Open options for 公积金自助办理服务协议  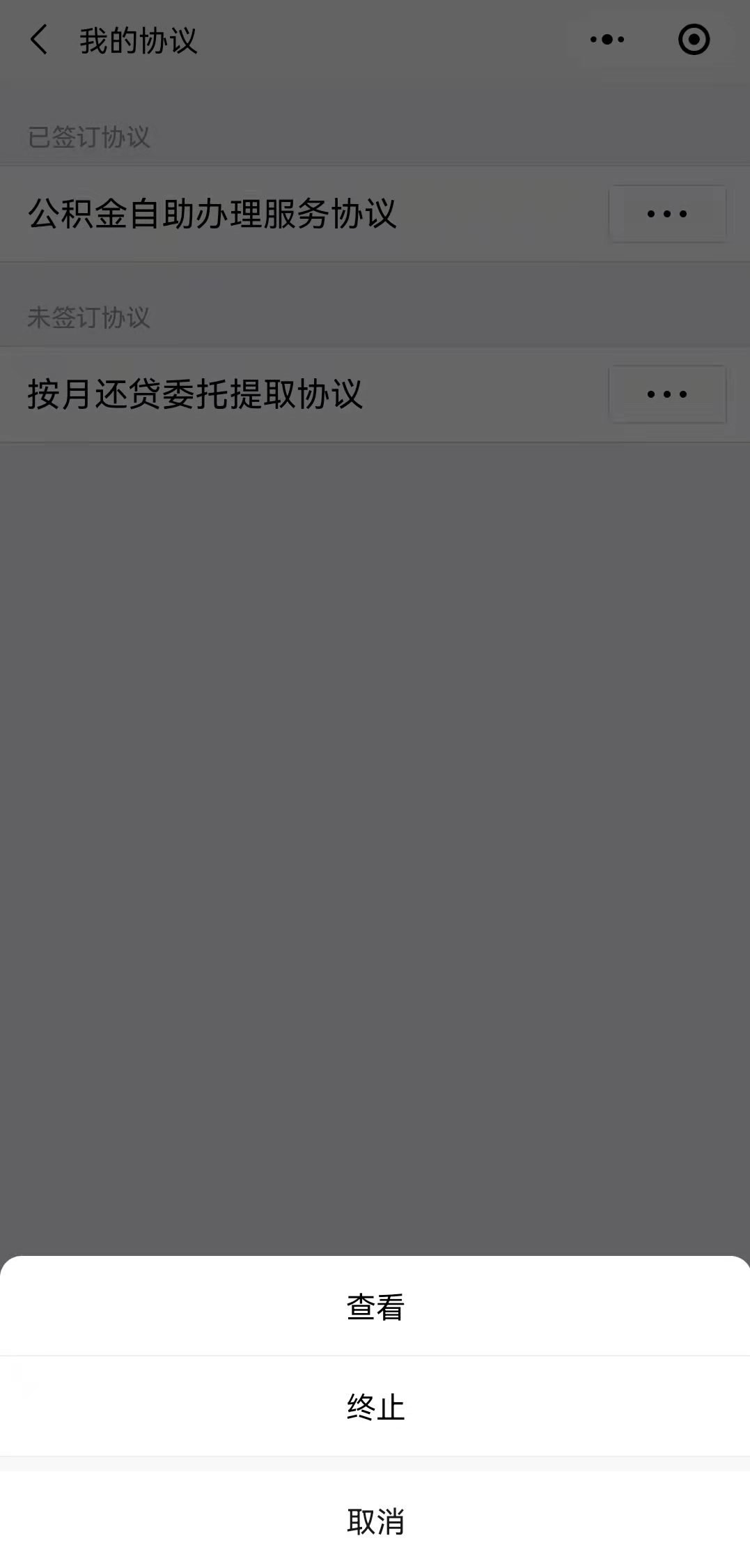pyautogui.click(x=667, y=214)
